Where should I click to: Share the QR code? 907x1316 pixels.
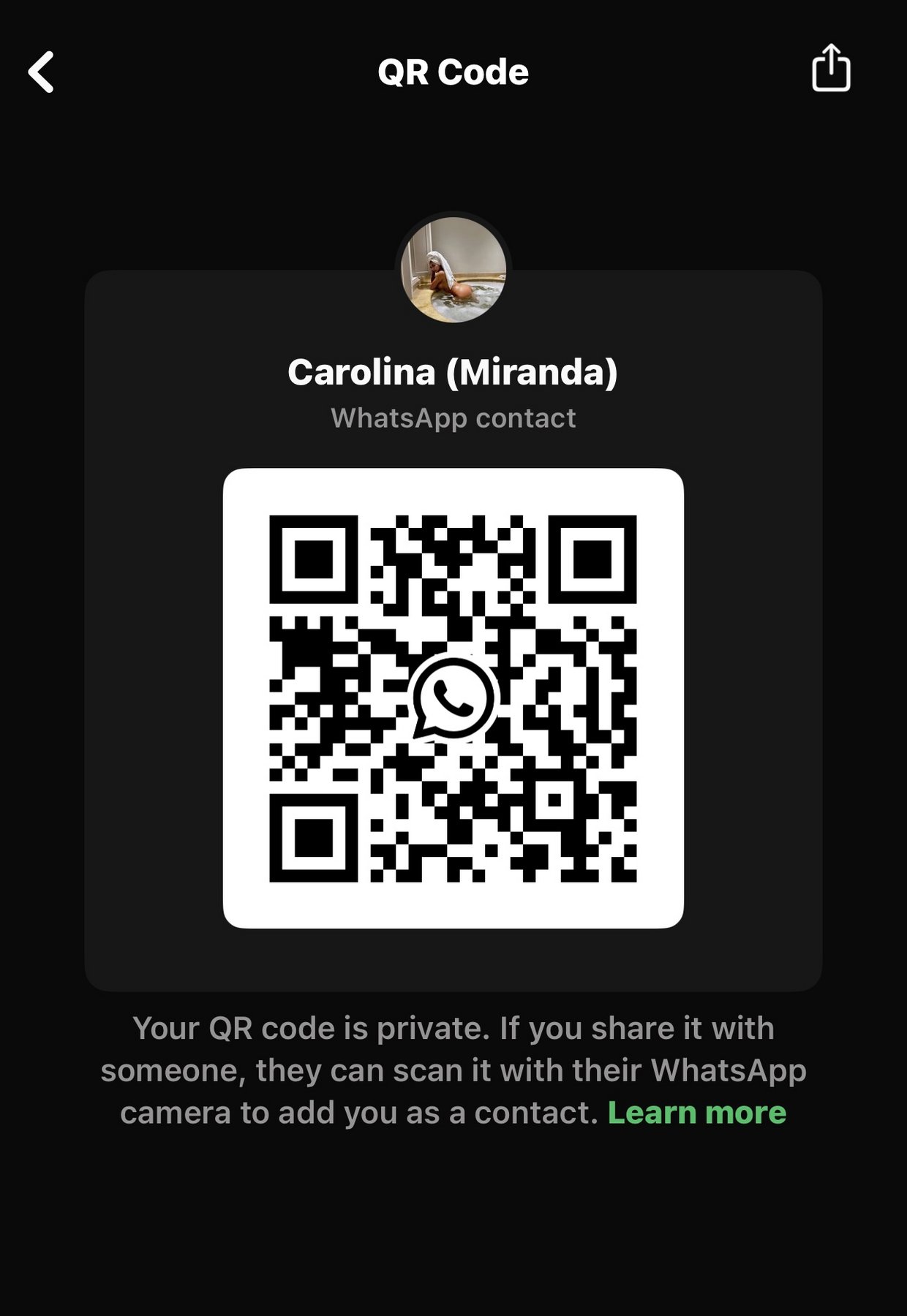831,68
